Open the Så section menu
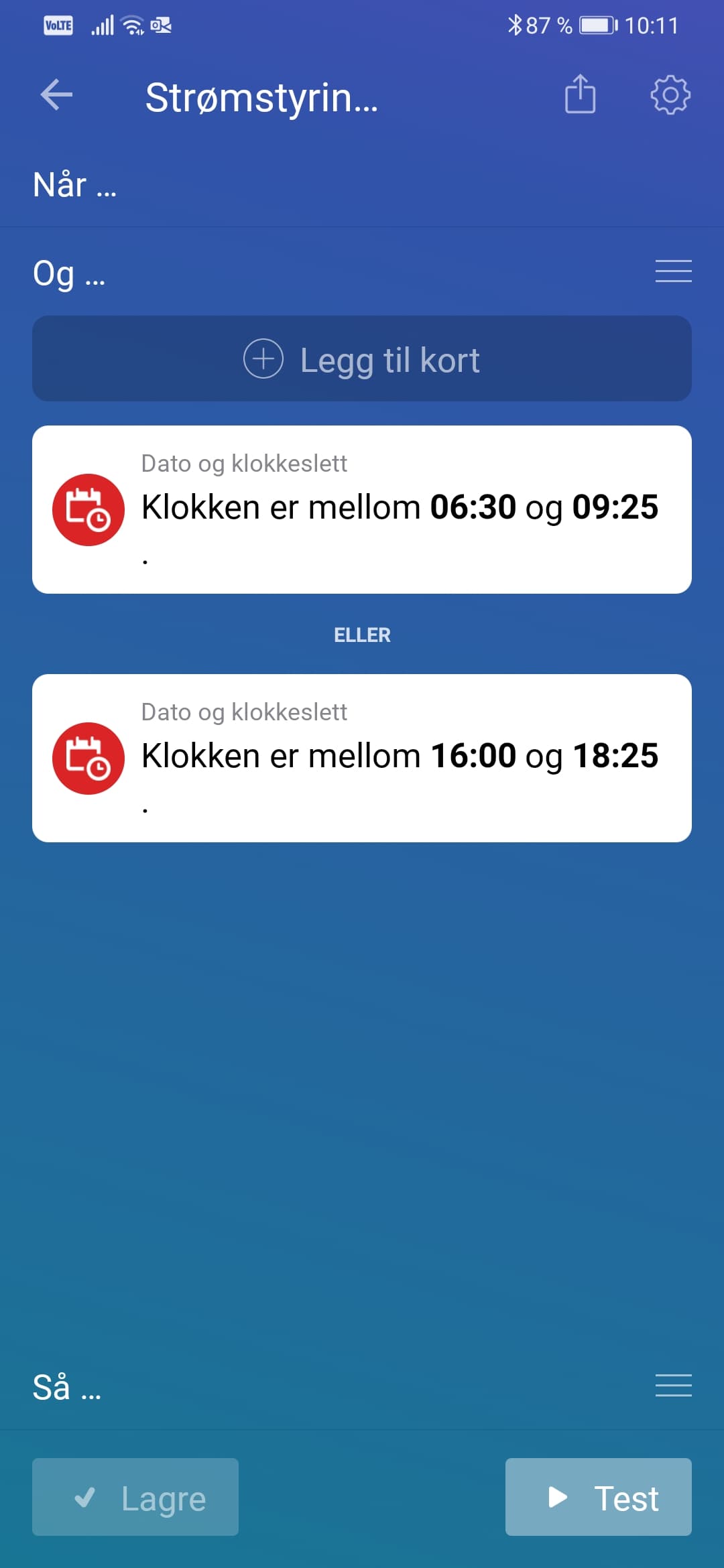 (x=673, y=1385)
